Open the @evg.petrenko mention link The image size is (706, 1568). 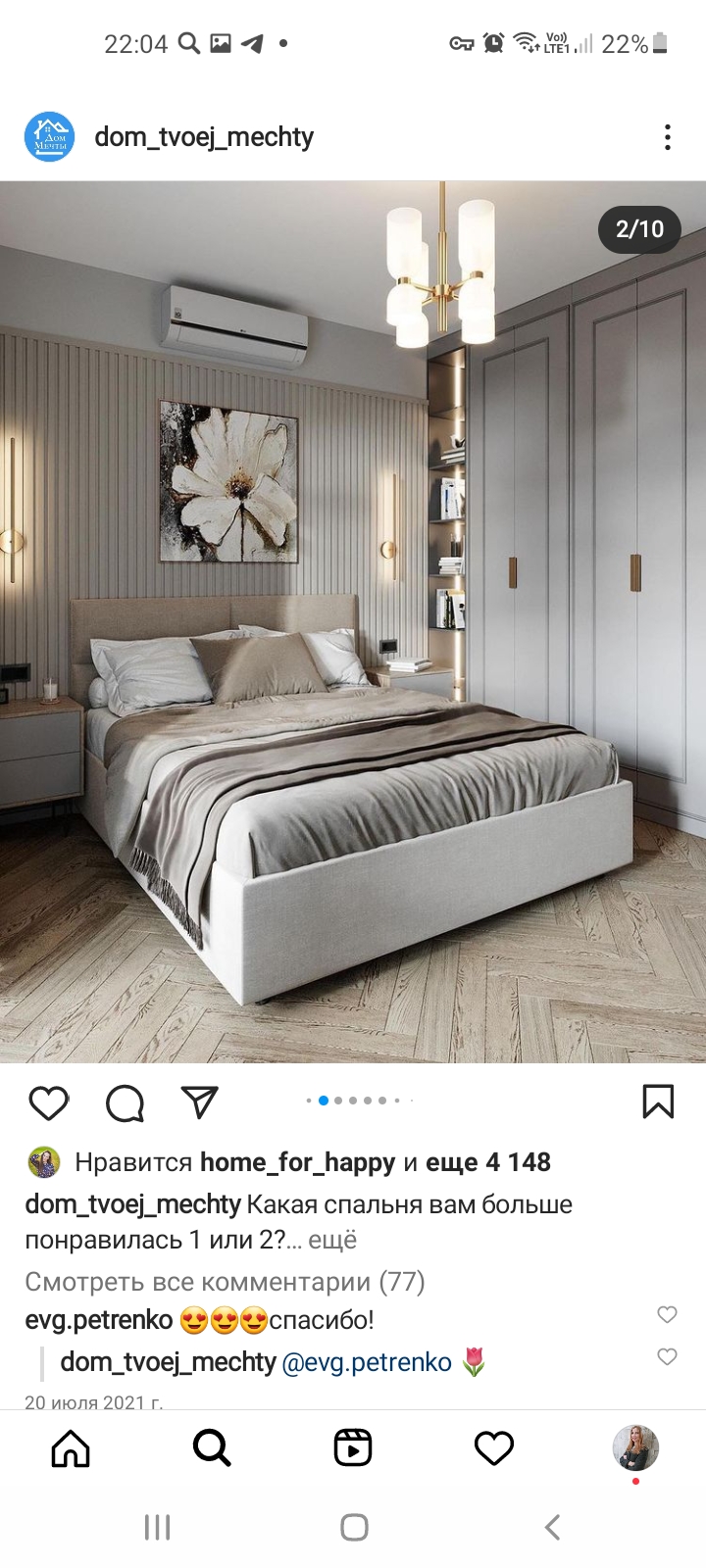tap(367, 1362)
